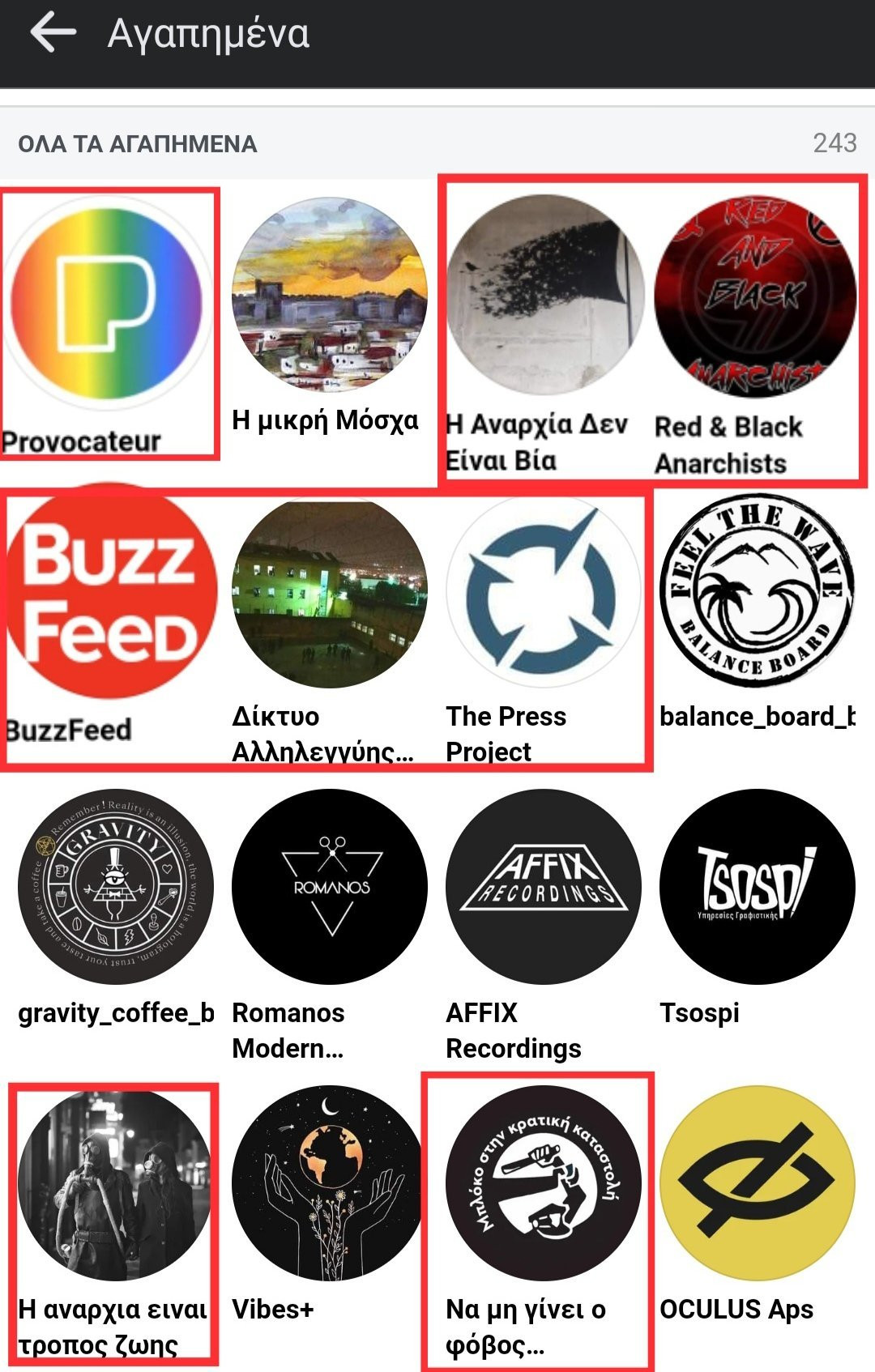Open the Tsospi favorite
Screen dimensions: 875x1372
point(757,888)
